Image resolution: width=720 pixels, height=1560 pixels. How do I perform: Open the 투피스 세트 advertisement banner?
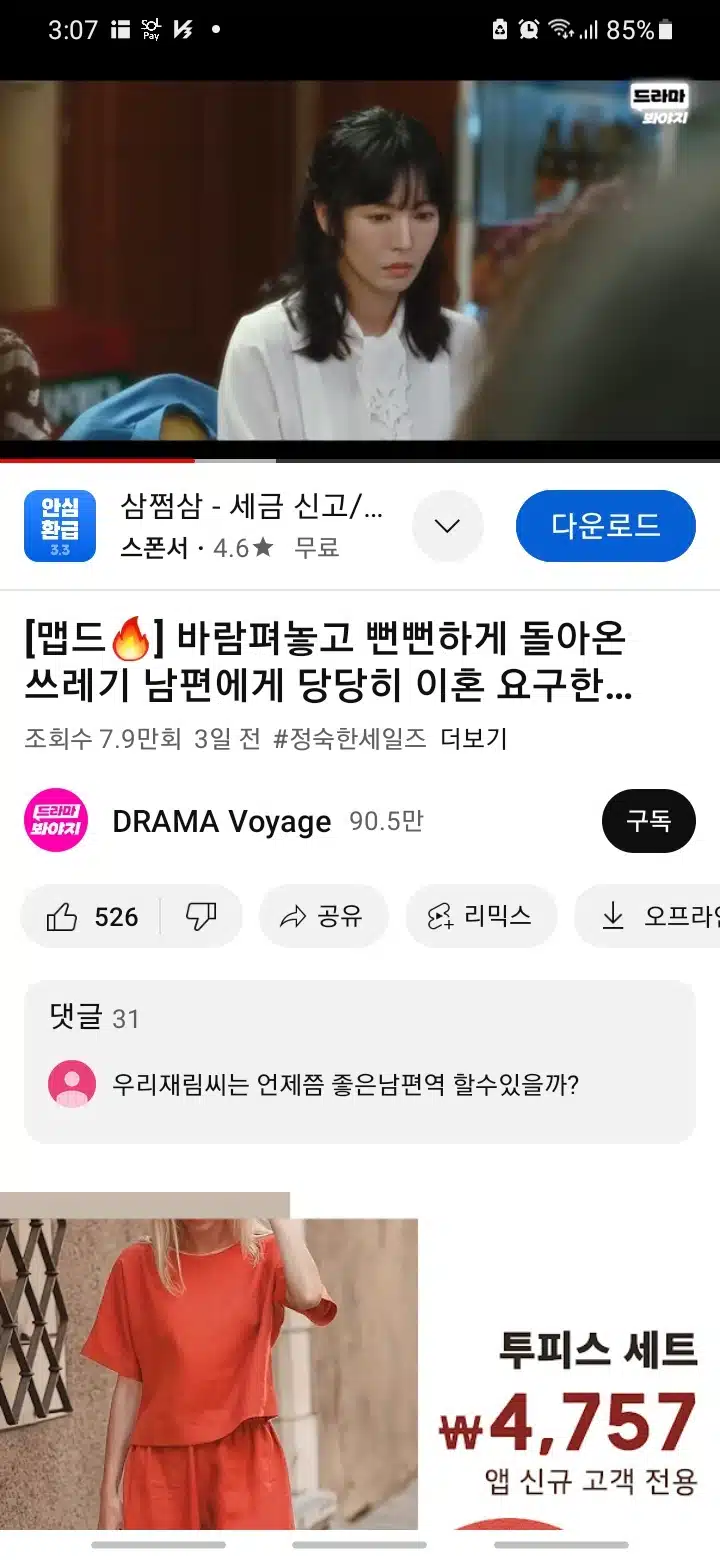(x=360, y=1360)
